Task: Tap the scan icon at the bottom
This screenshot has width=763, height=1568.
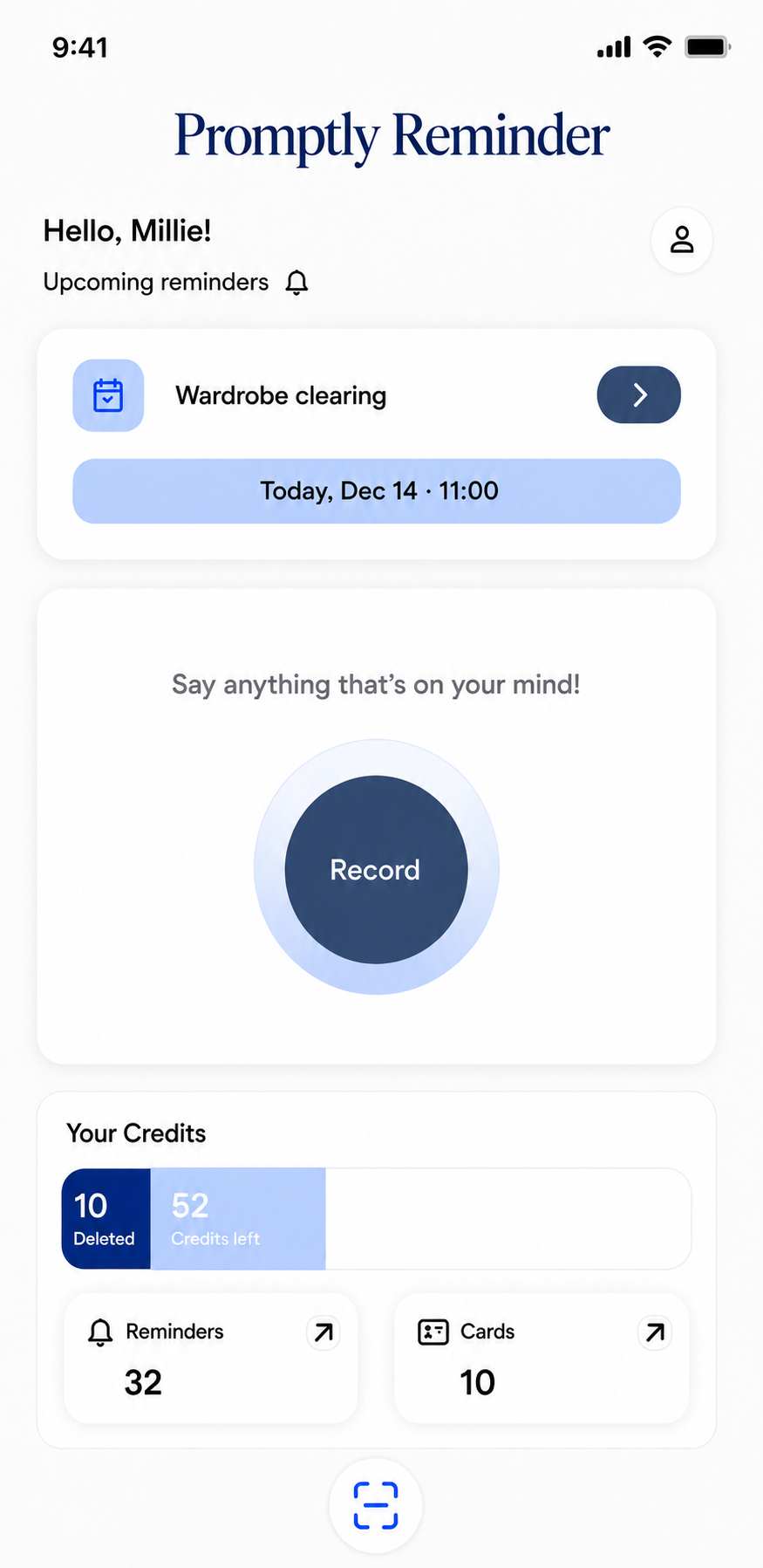Action: click(376, 1506)
